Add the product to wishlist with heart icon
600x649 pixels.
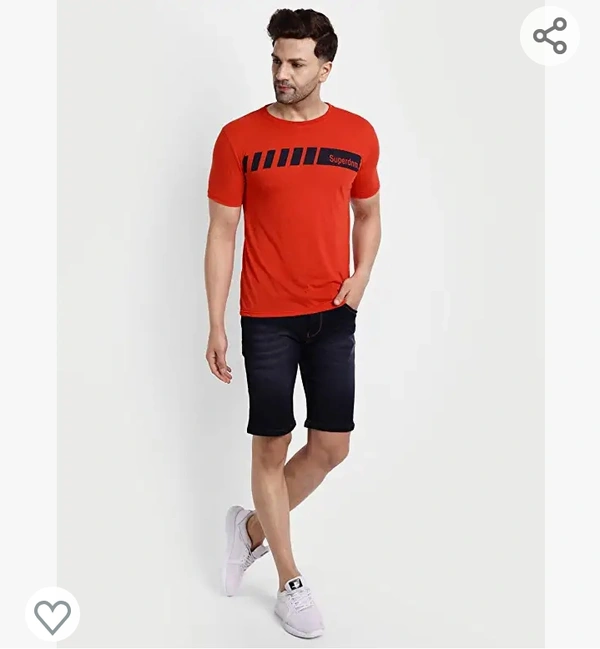[52, 615]
